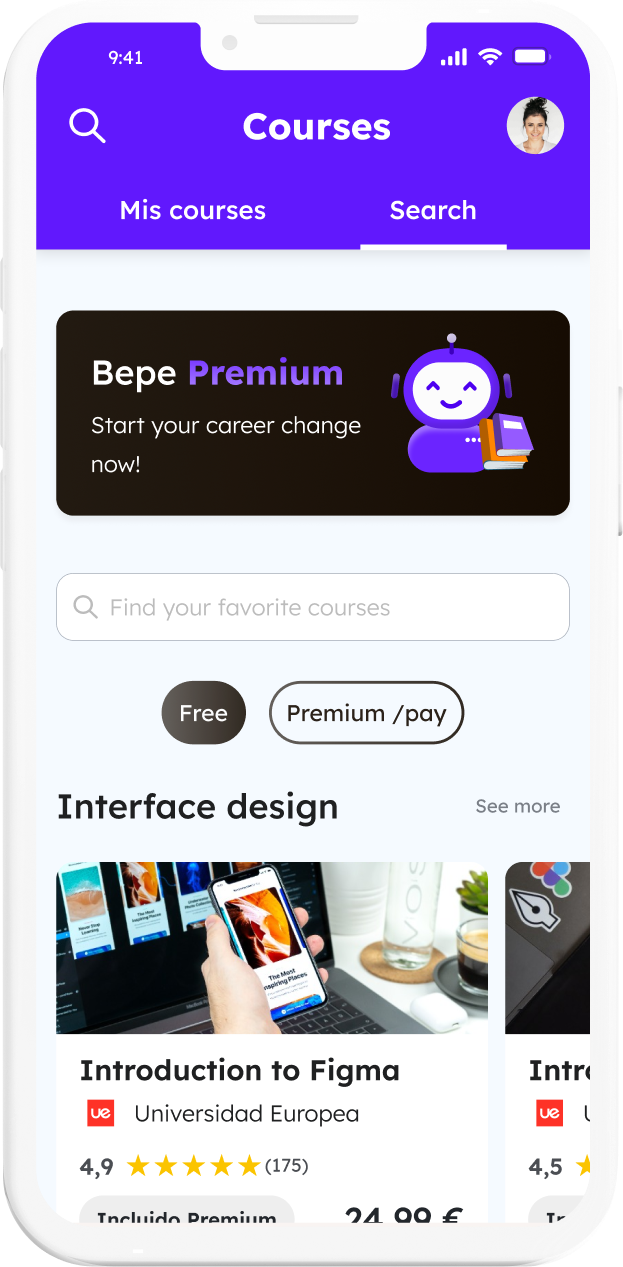Open the Bepe Premium banner

pyautogui.click(x=312, y=413)
